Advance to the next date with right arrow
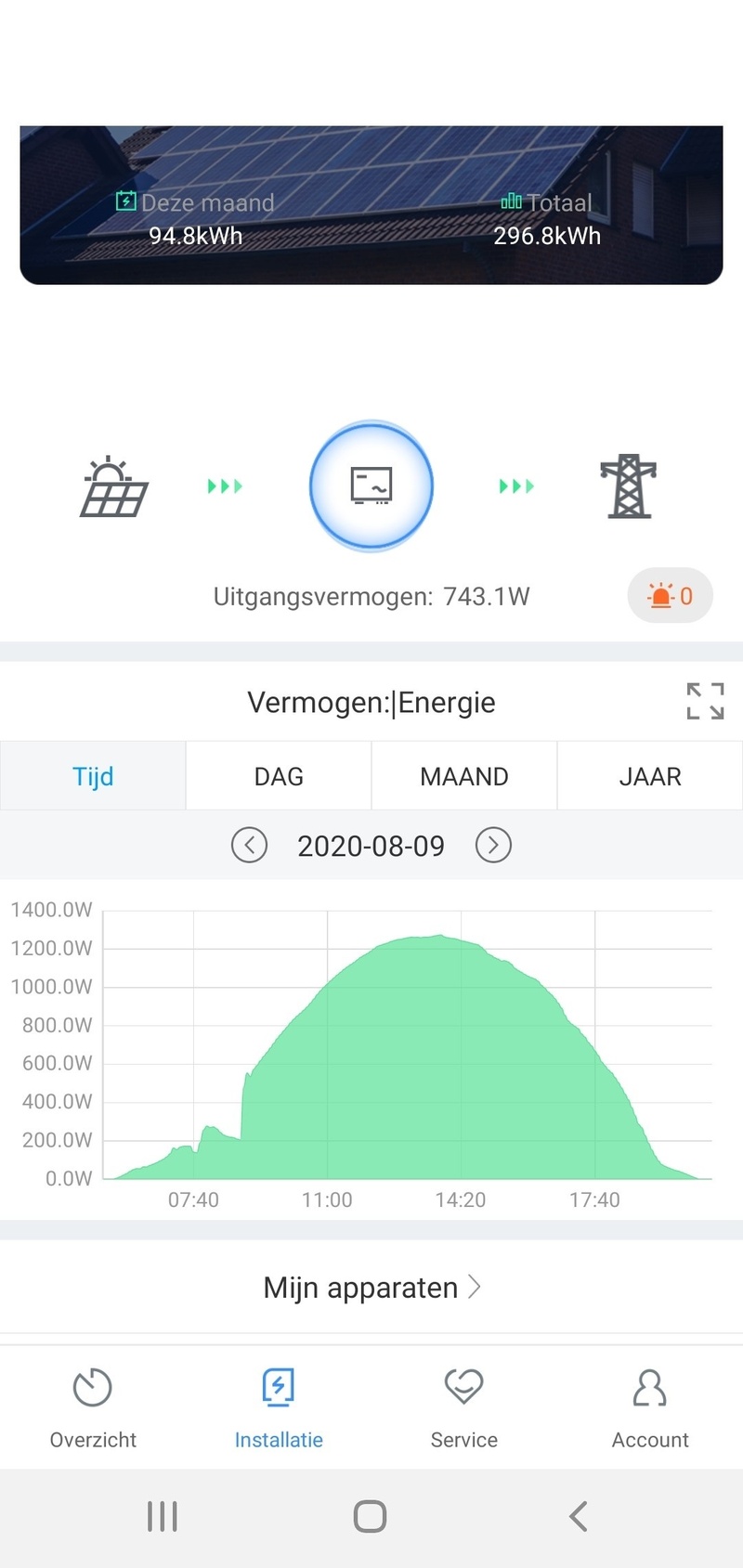 [493, 845]
